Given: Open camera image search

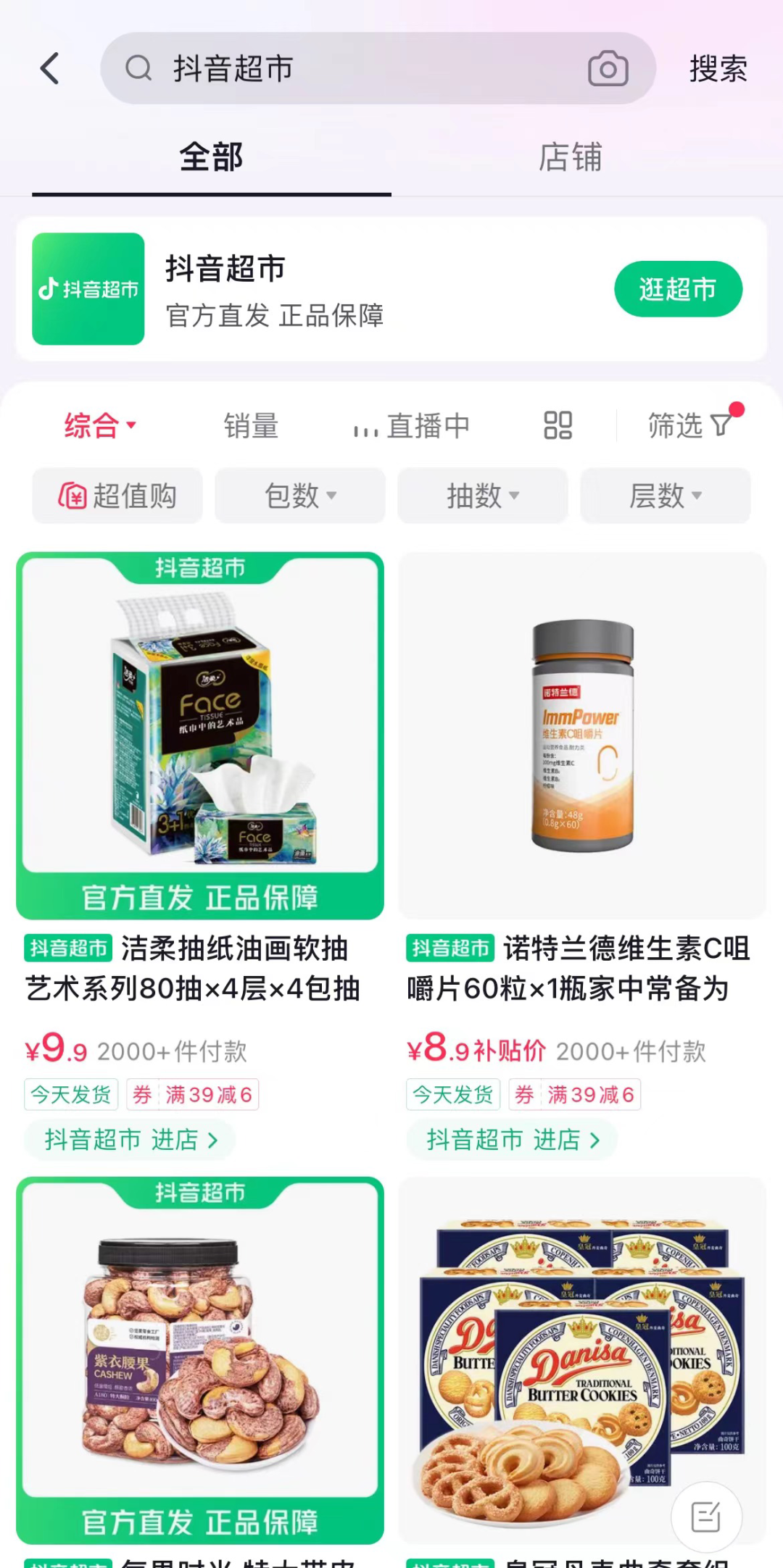Looking at the screenshot, I should [608, 69].
